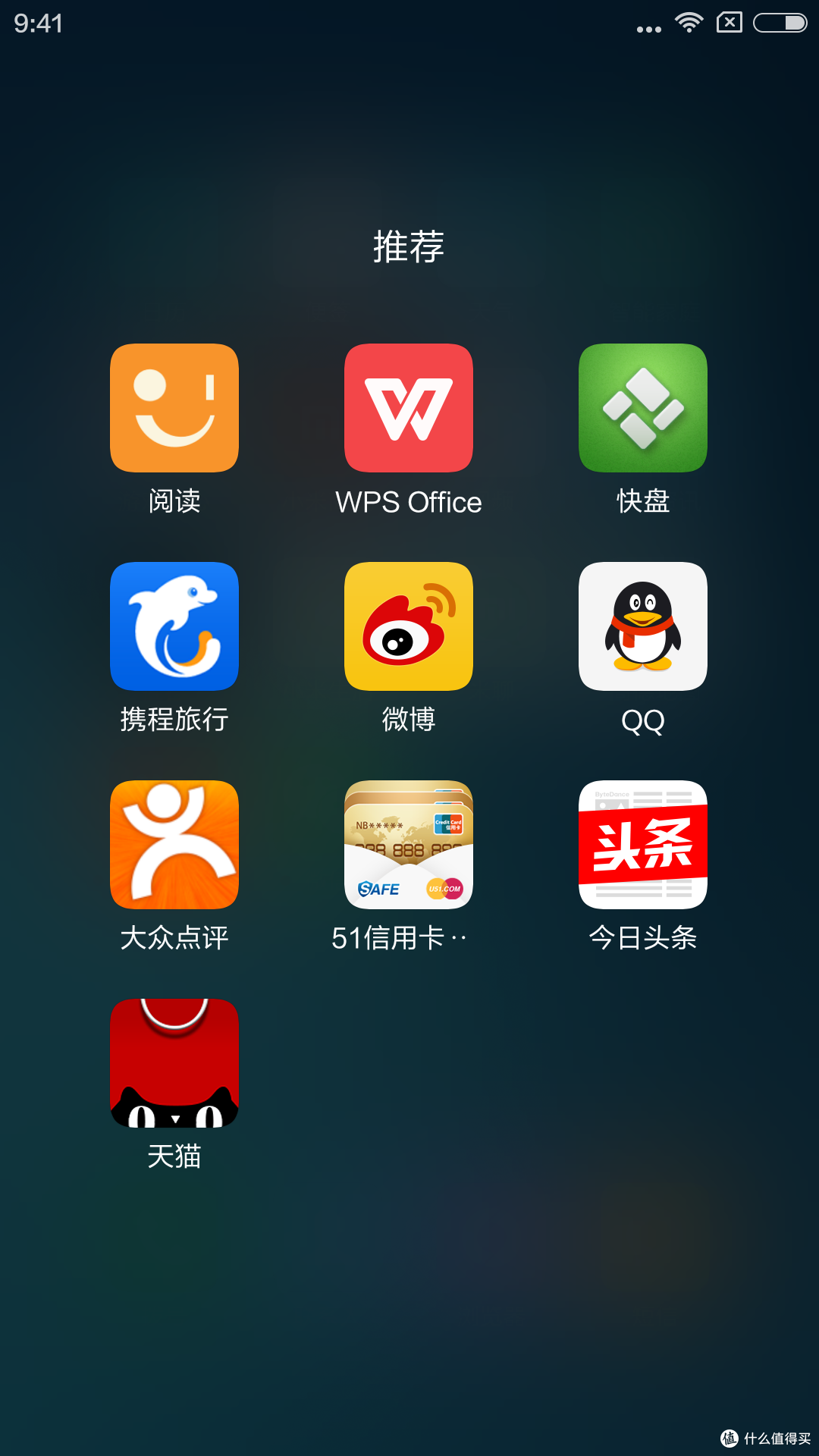The height and width of the screenshot is (1456, 819).
Task: Open 今日头条 news app
Action: tap(643, 845)
